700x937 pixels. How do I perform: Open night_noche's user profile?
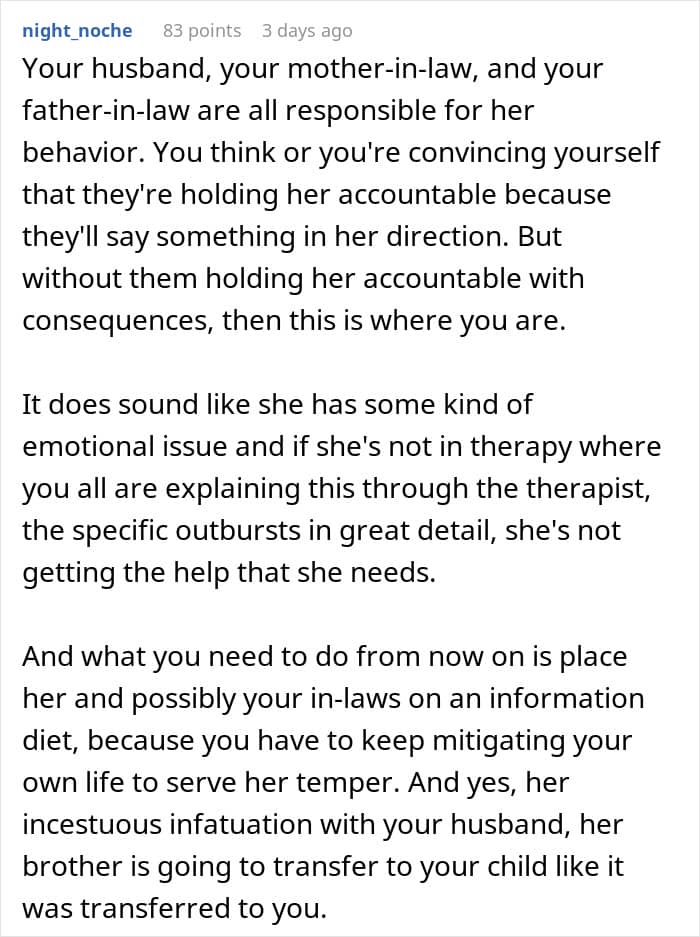click(77, 30)
